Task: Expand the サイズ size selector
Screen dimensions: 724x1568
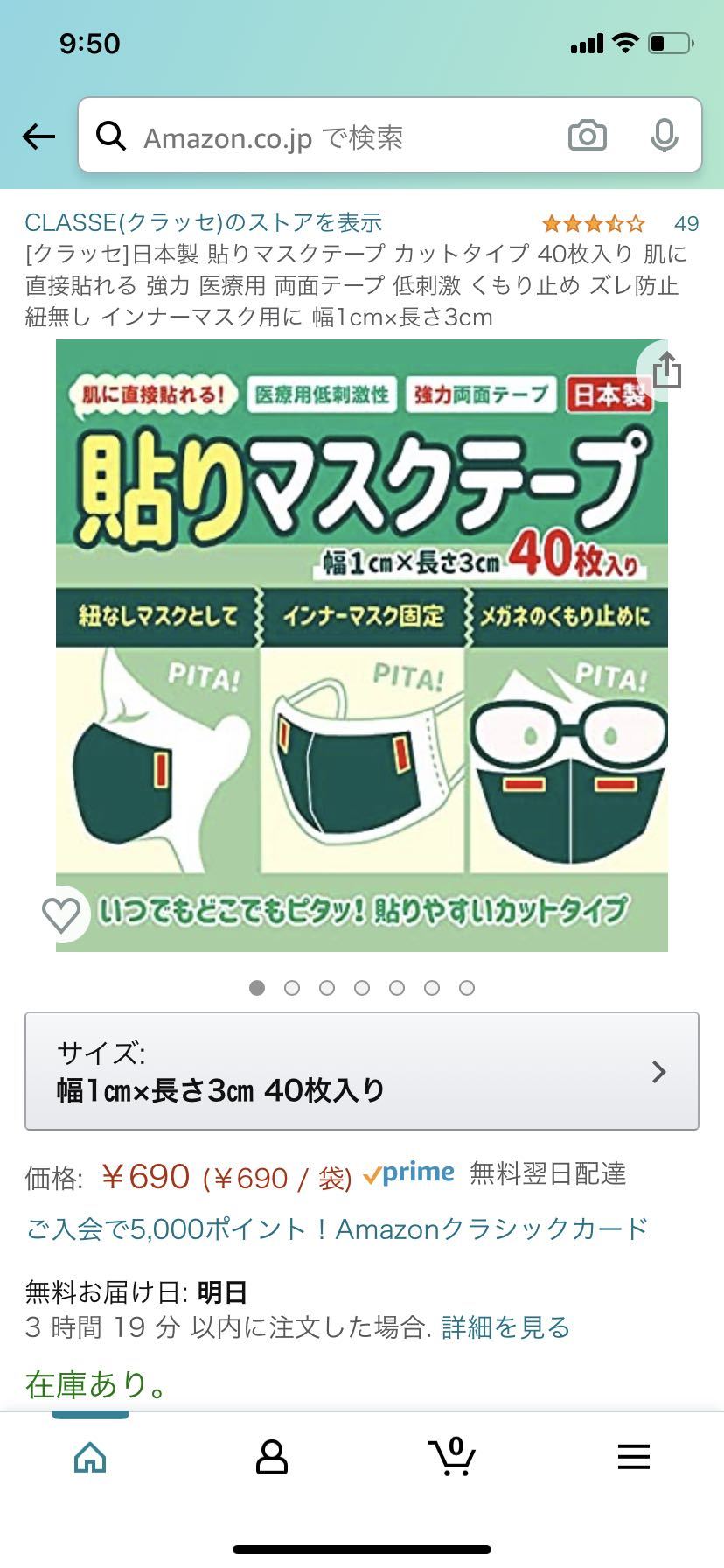Action: (x=362, y=1071)
